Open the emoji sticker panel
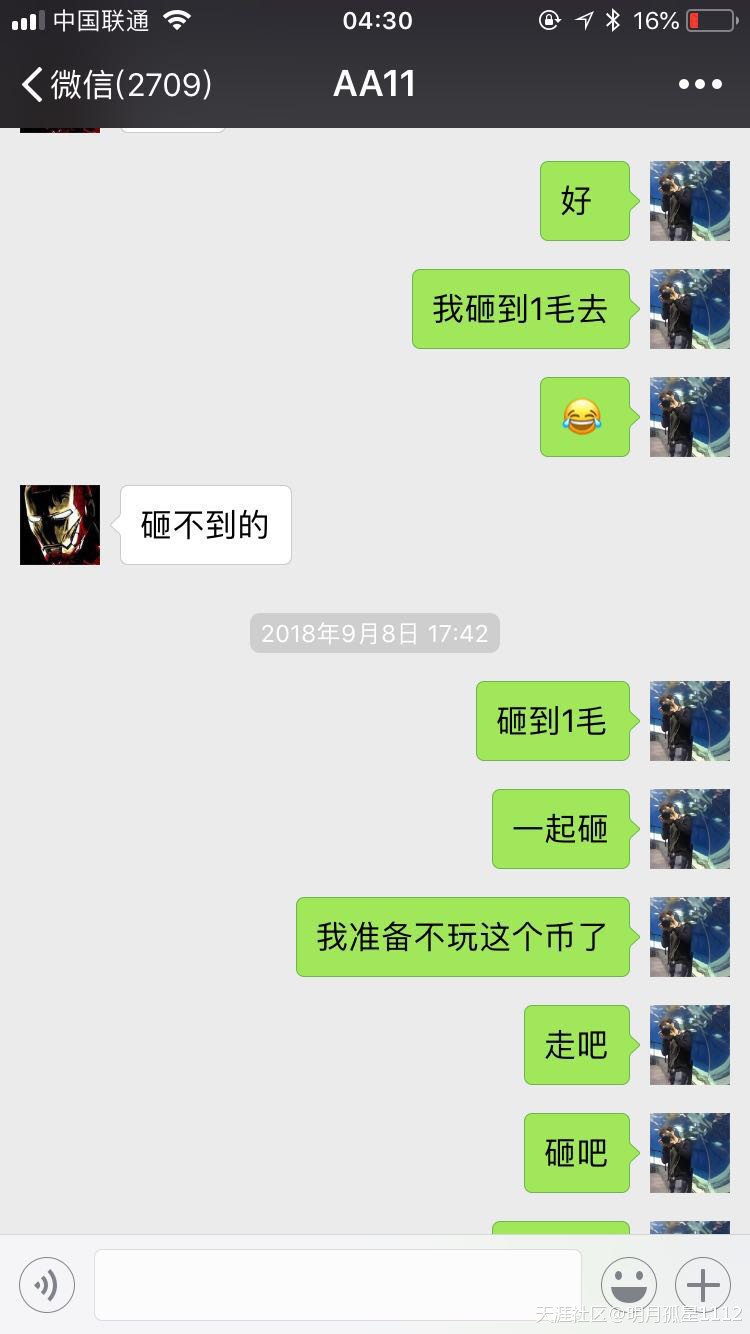This screenshot has width=750, height=1334. [629, 1285]
